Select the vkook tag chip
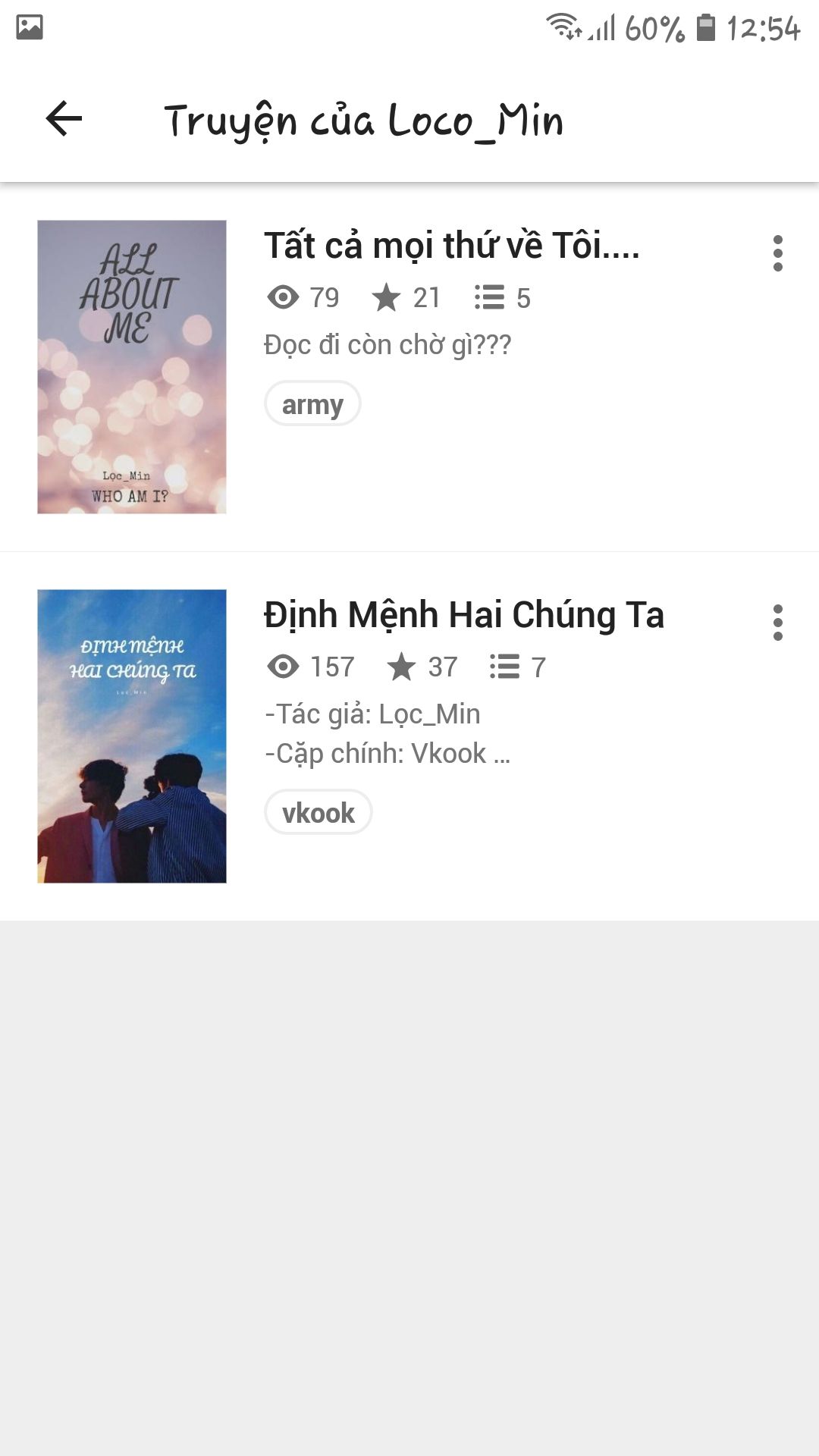 pyautogui.click(x=318, y=813)
